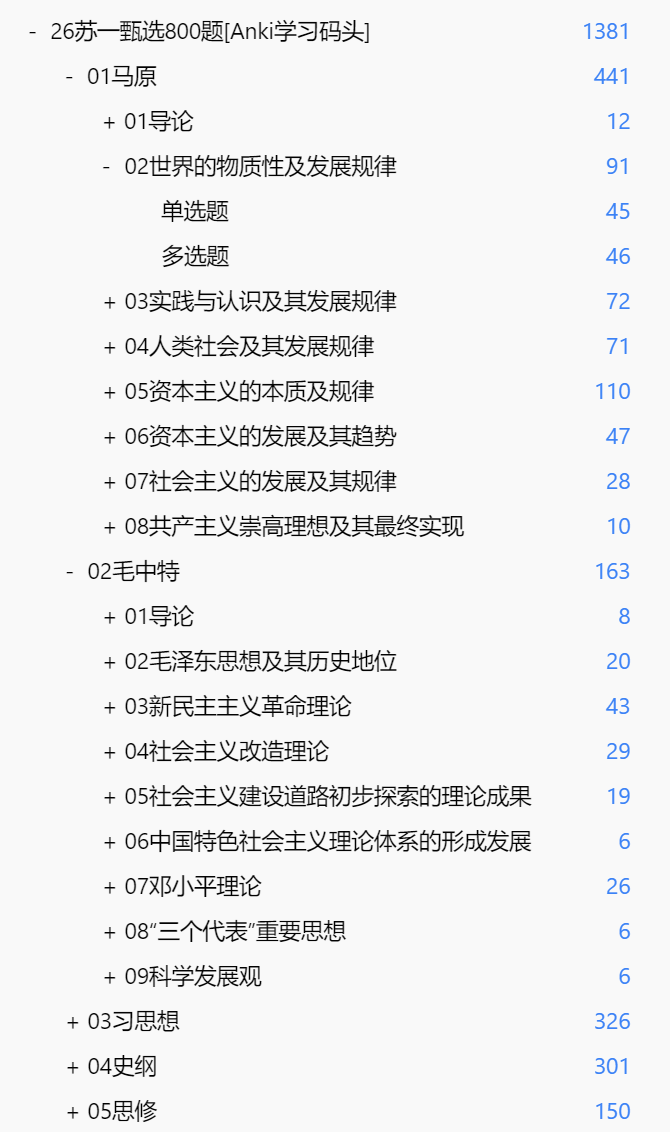Image resolution: width=670 pixels, height=1132 pixels.
Task: Open the 04史纲 deck
Action: pos(122,1066)
